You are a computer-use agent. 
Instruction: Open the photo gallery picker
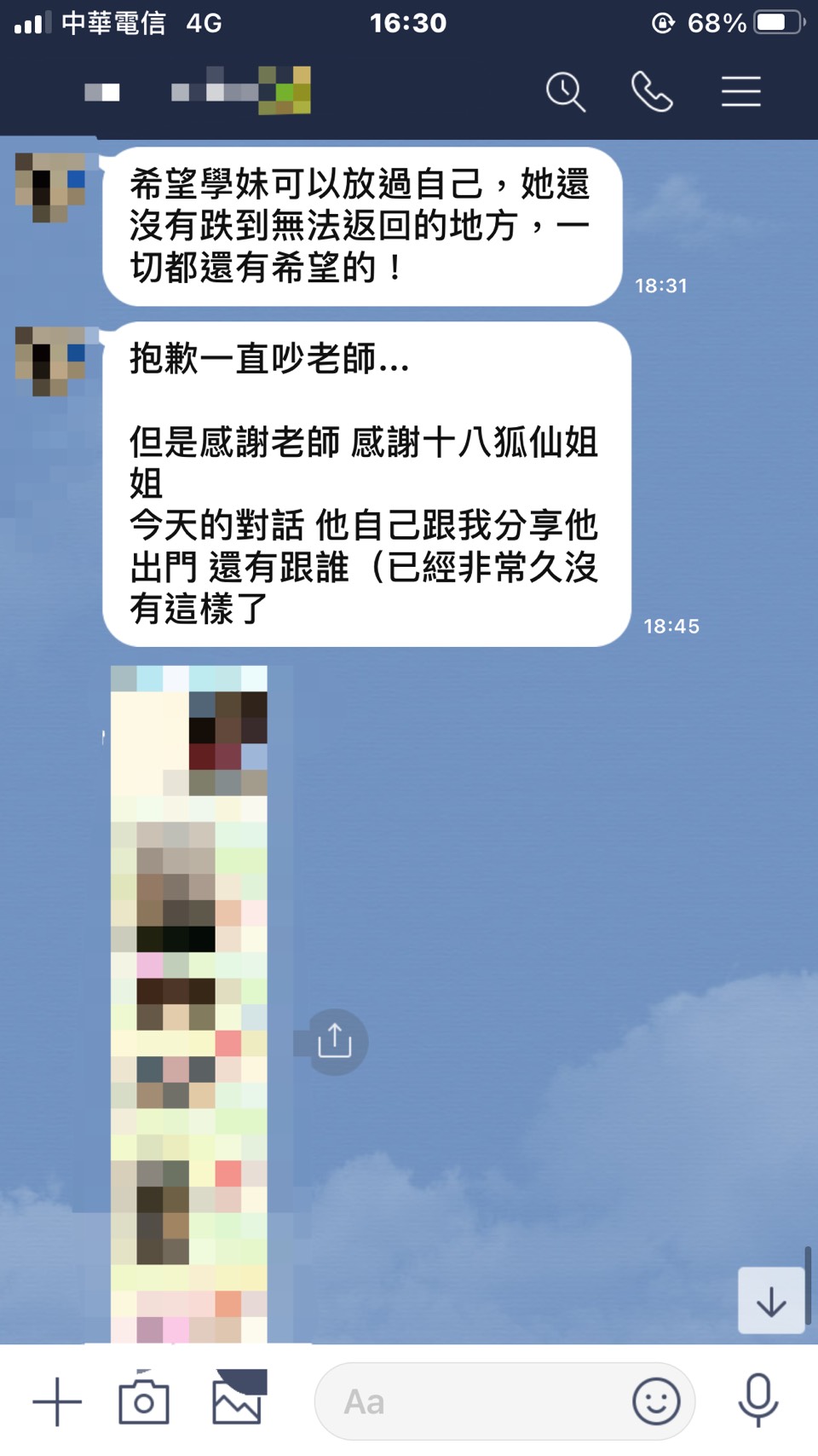[x=238, y=1398]
